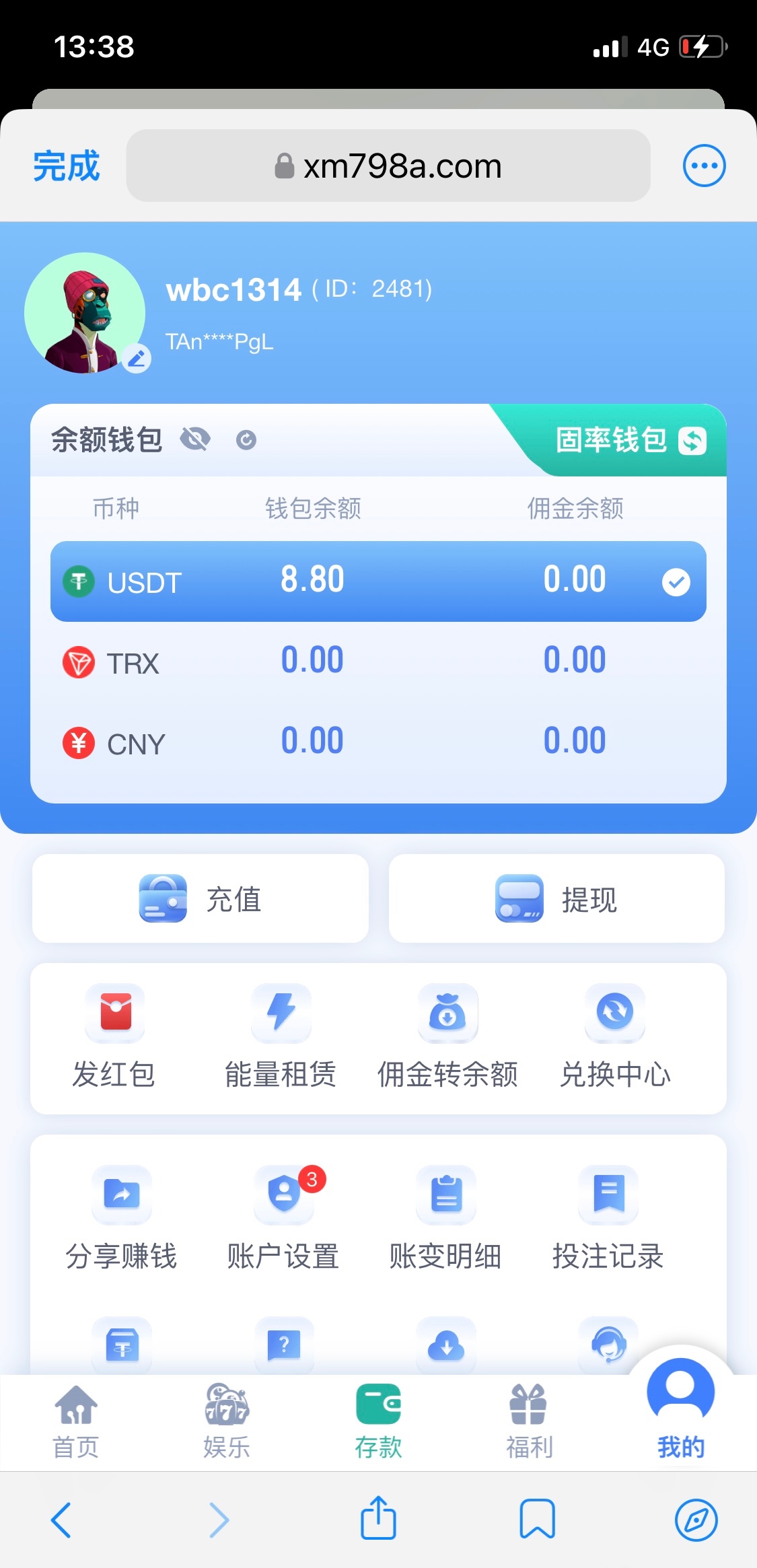This screenshot has width=757, height=1568.
Task: Select the CNY currency row
Action: pyautogui.click(x=378, y=743)
